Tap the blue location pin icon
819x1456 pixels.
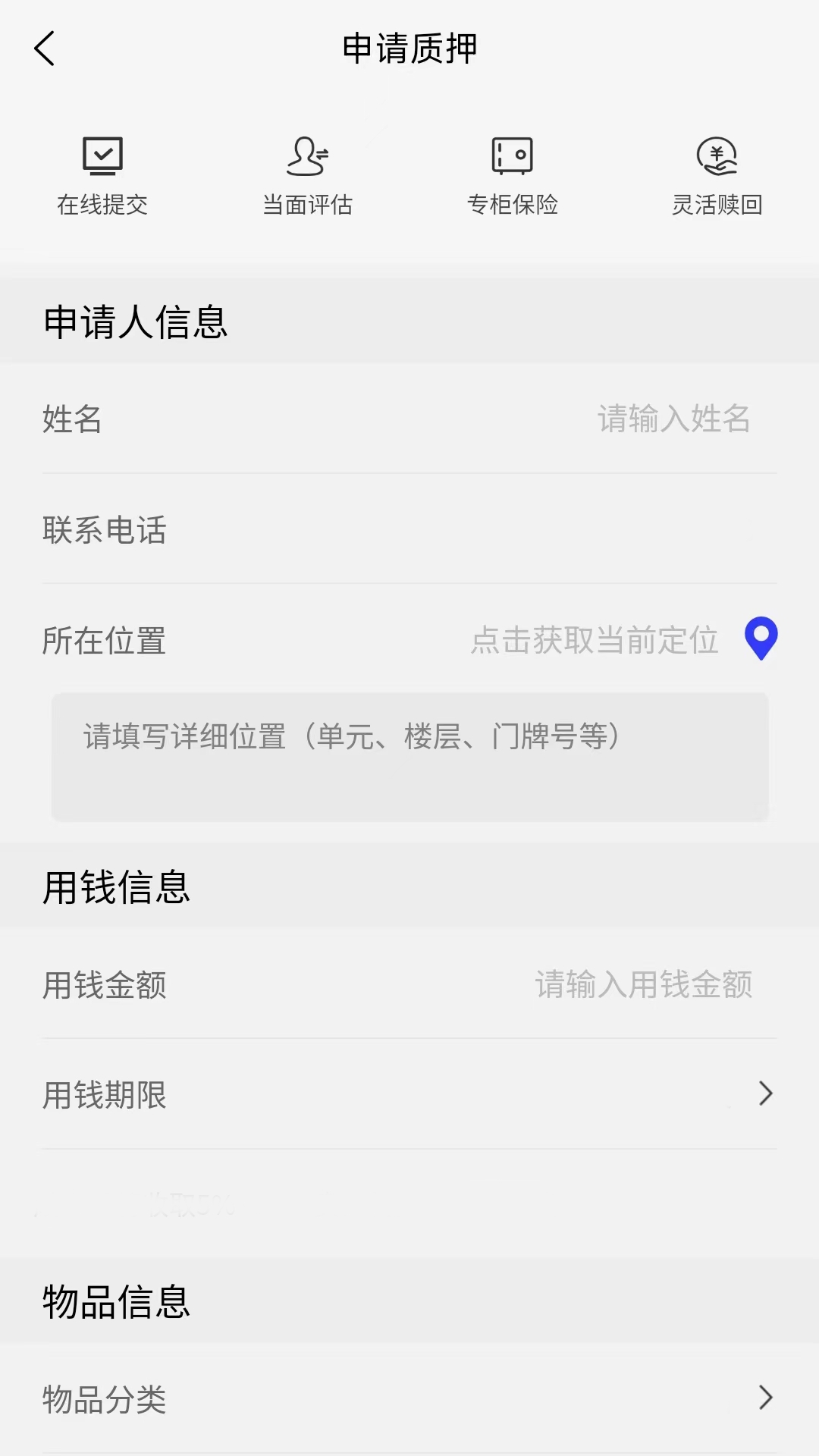tap(761, 639)
